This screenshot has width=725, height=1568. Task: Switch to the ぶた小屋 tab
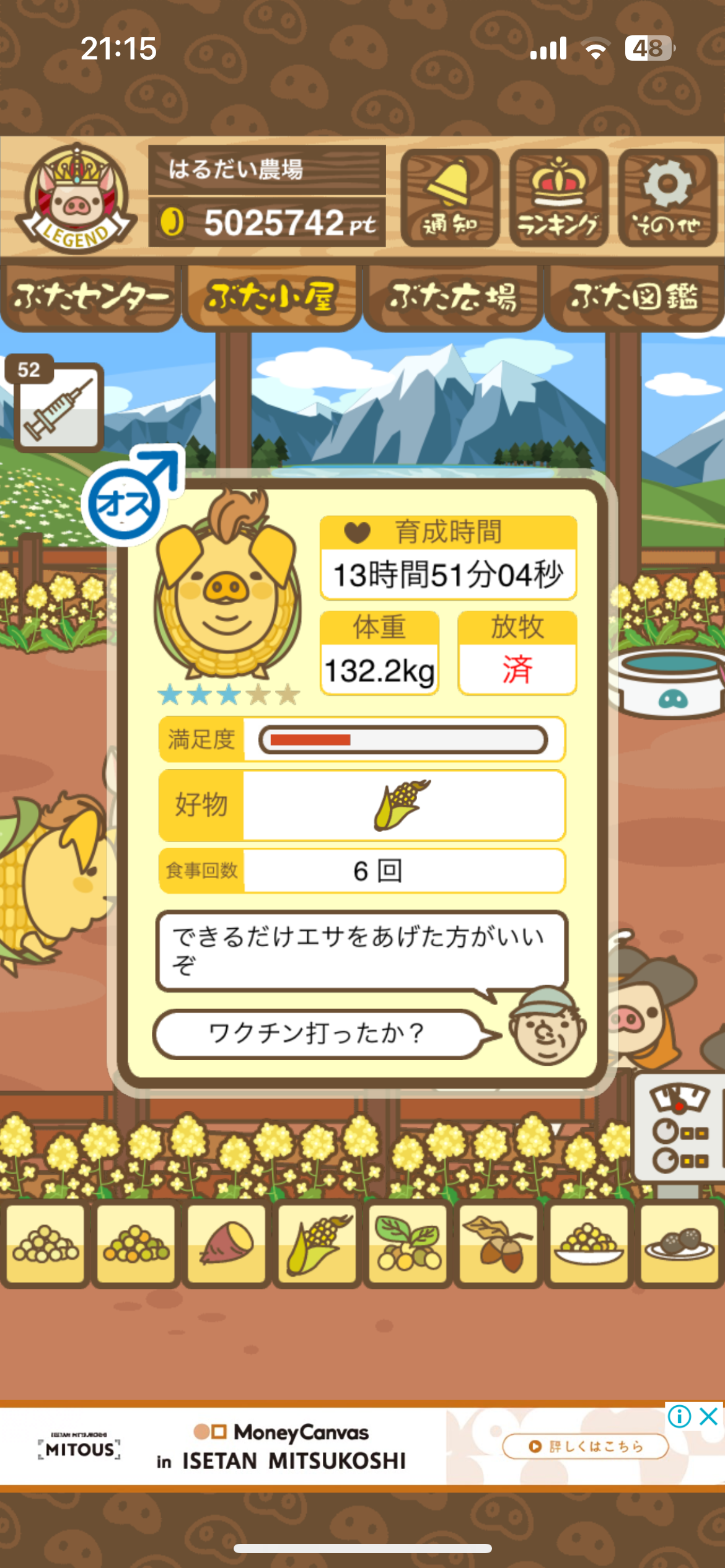click(271, 298)
